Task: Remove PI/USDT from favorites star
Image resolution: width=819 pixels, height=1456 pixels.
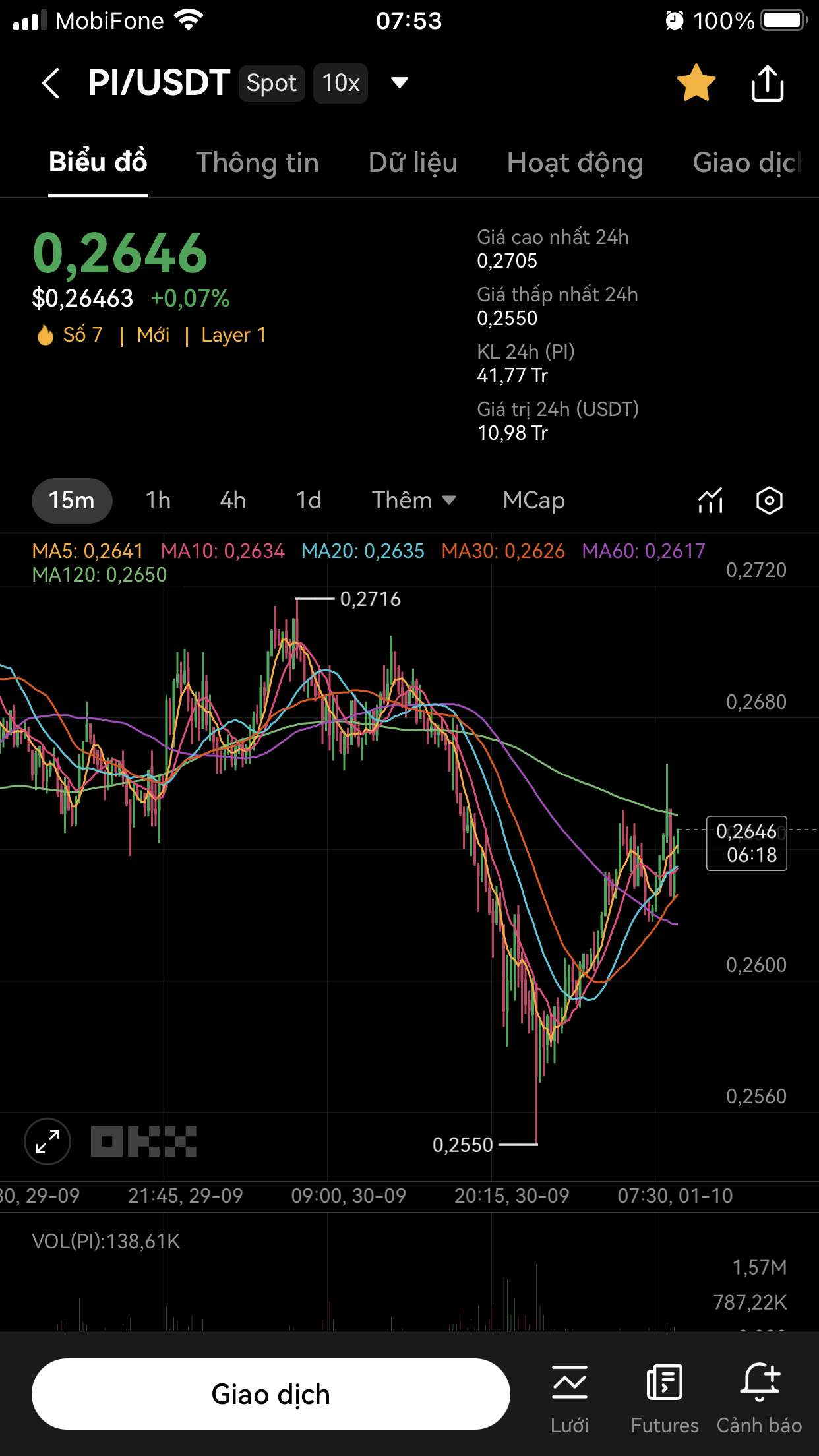Action: pyautogui.click(x=696, y=83)
